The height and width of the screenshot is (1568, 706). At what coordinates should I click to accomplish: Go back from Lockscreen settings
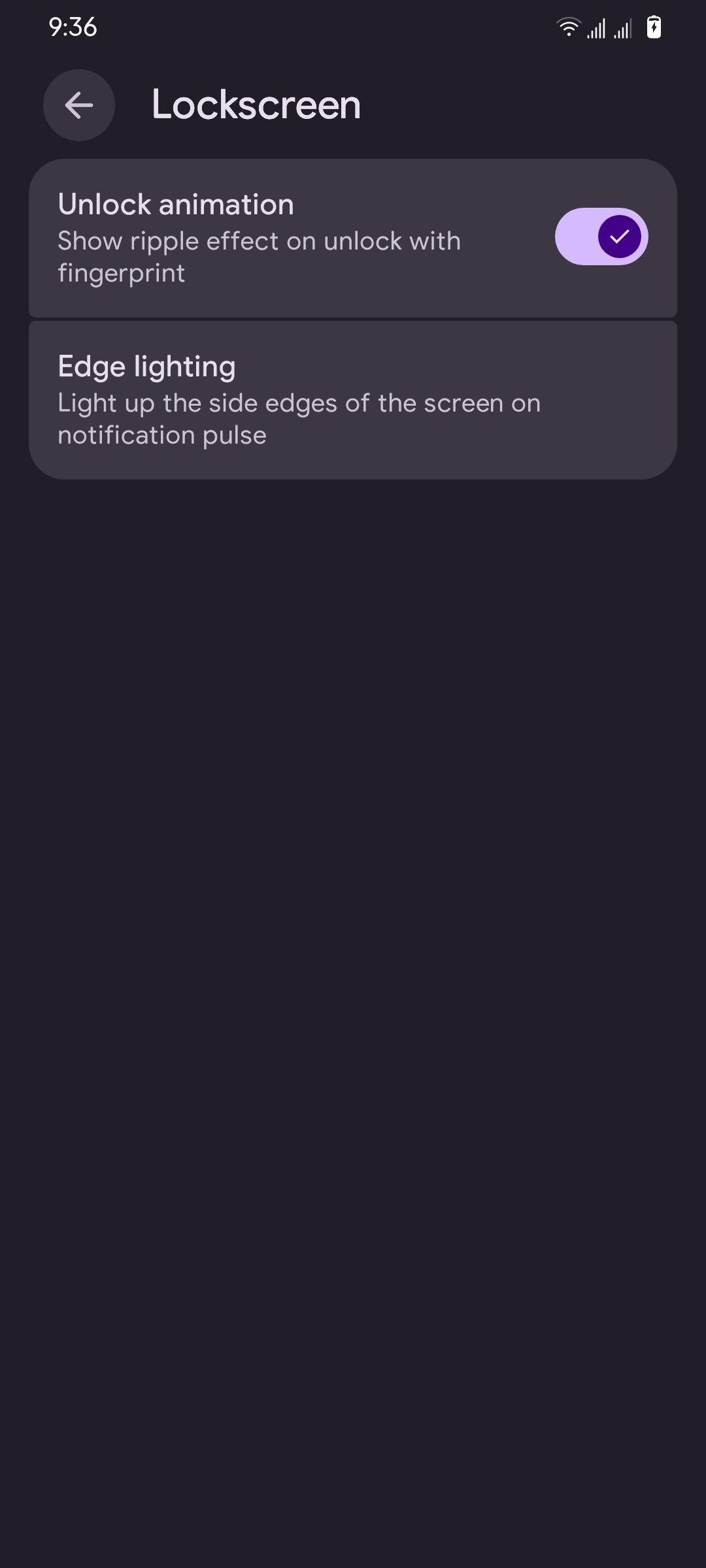pos(79,105)
